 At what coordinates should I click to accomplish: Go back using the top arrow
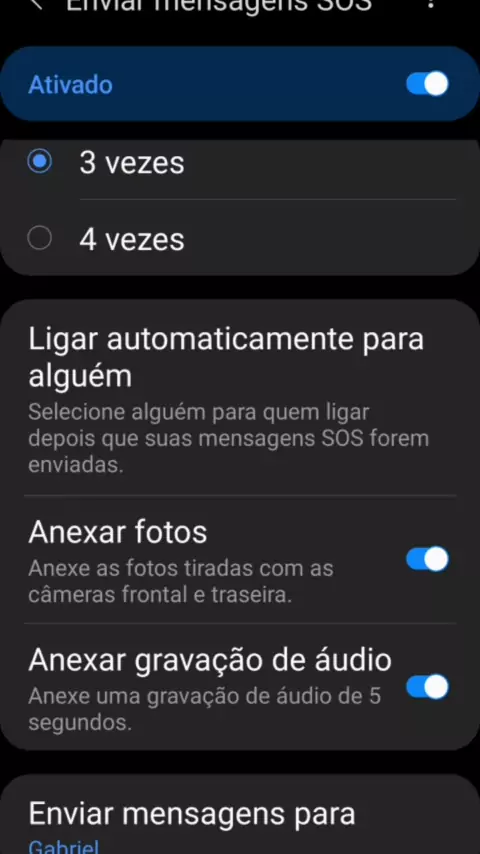37,3
